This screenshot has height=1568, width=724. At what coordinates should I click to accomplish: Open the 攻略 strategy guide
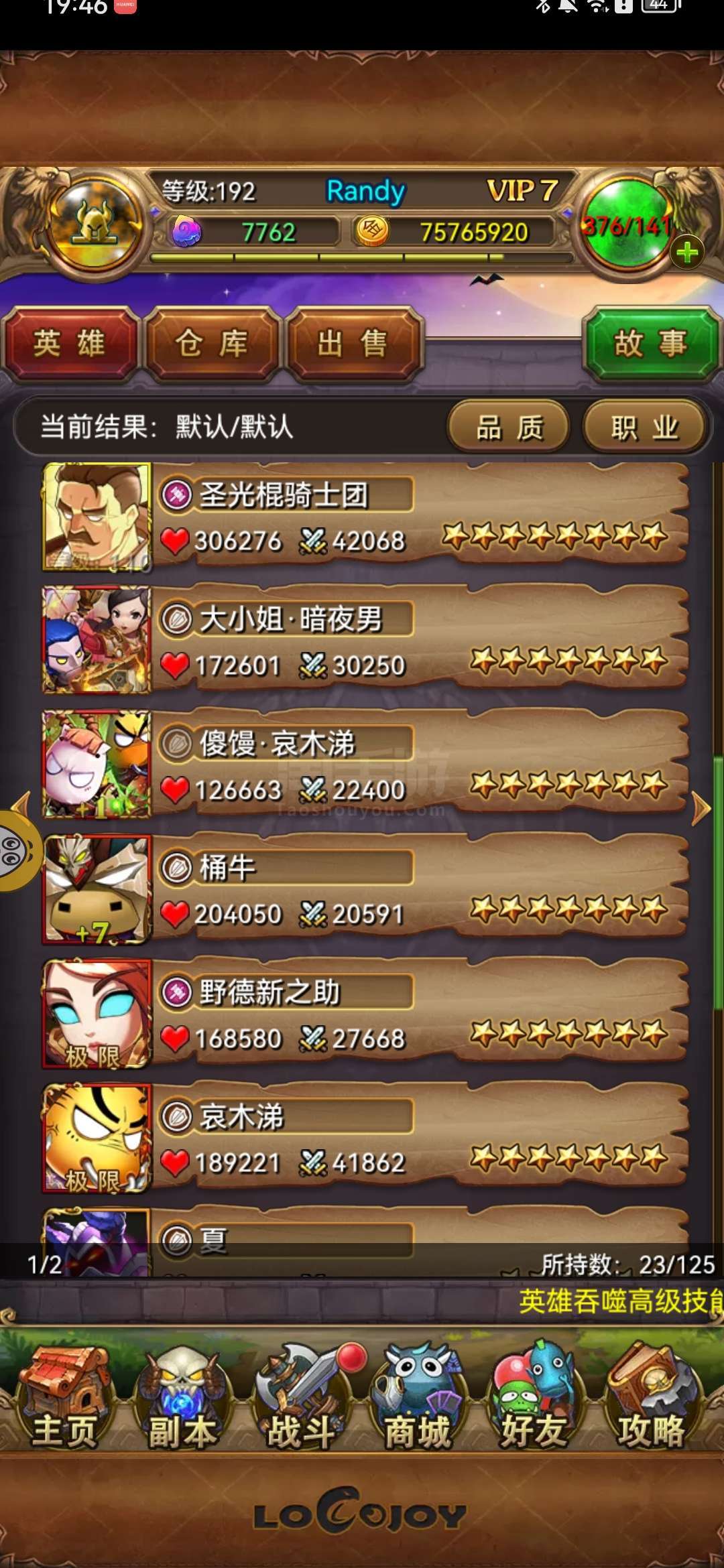pyautogui.click(x=650, y=1398)
